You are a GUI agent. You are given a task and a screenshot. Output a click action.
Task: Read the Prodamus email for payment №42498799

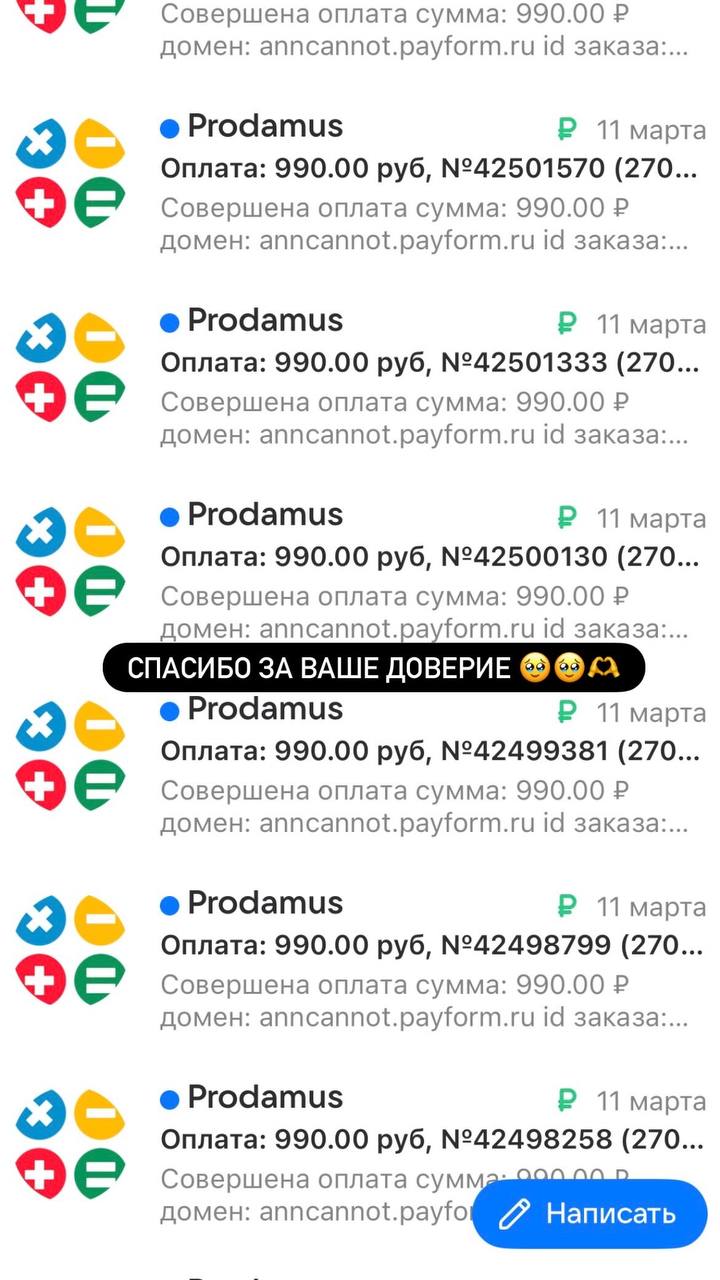click(428, 945)
